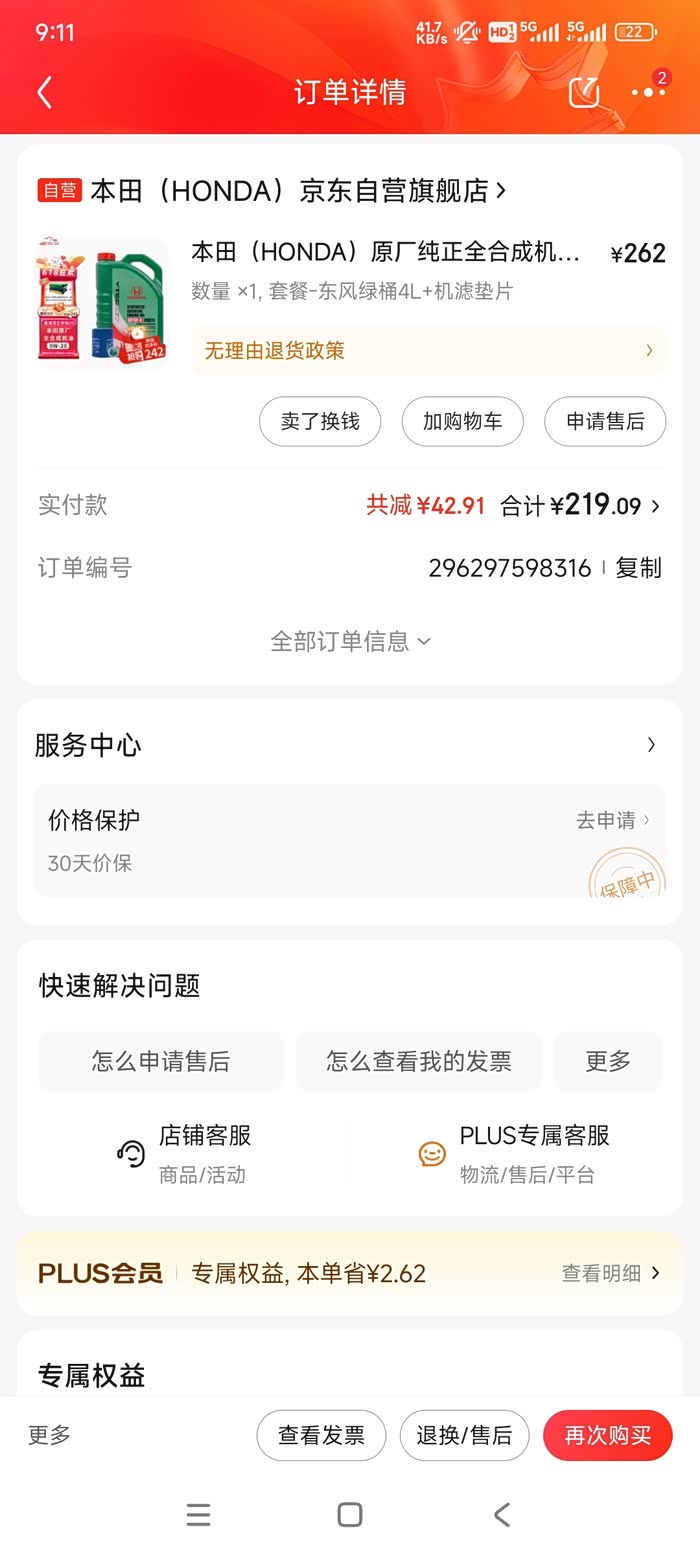Image resolution: width=700 pixels, height=1555 pixels.
Task: Select the 怎么申请售后 quick question
Action: click(x=161, y=1061)
